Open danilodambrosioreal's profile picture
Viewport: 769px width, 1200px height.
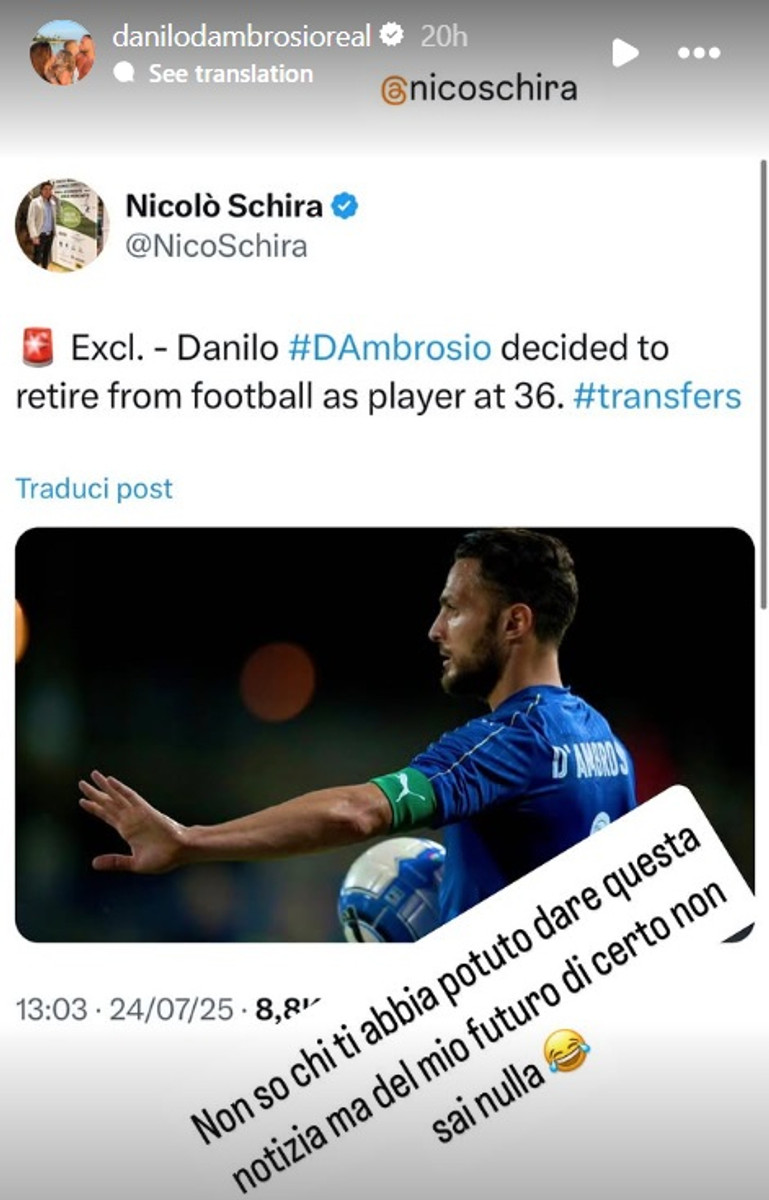pyautogui.click(x=62, y=52)
